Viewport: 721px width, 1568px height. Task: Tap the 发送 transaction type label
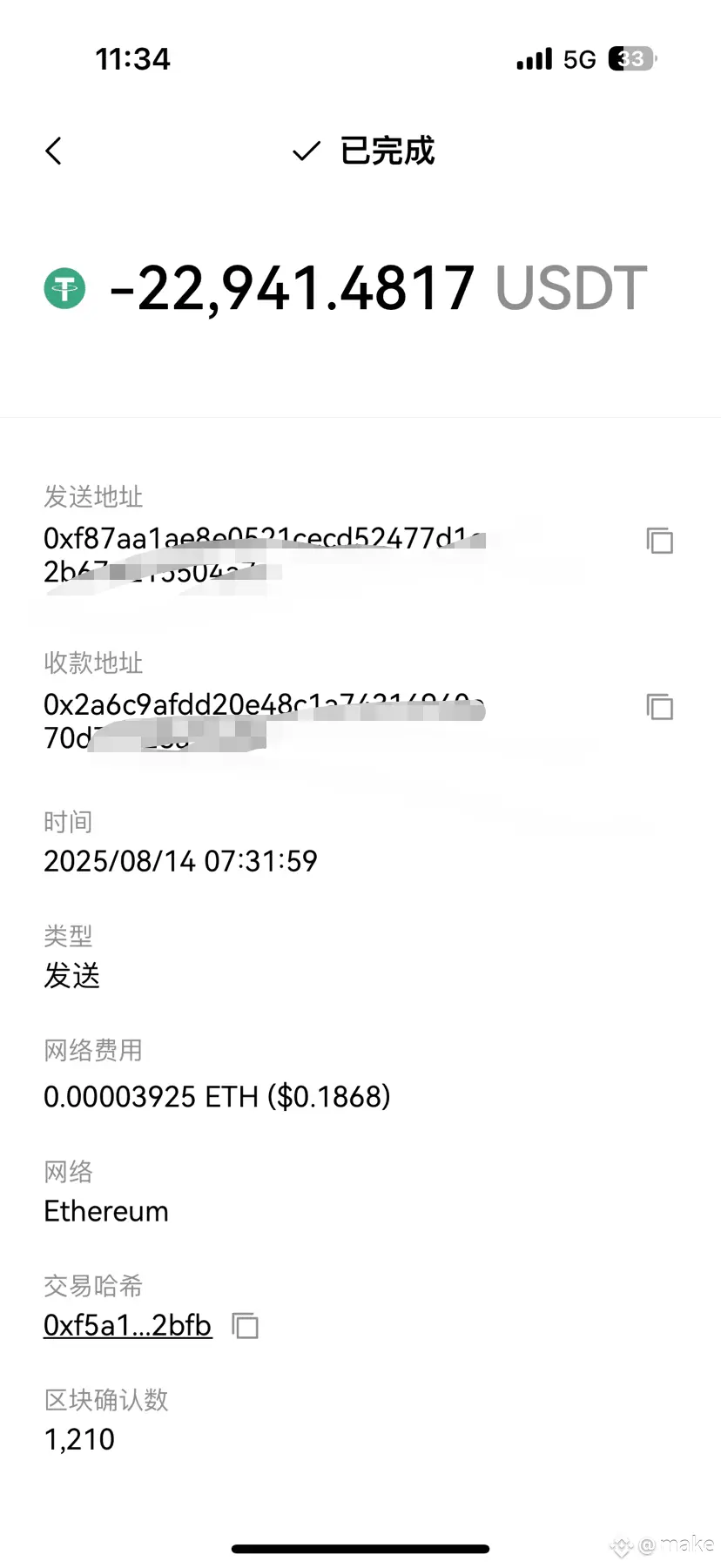coord(71,976)
